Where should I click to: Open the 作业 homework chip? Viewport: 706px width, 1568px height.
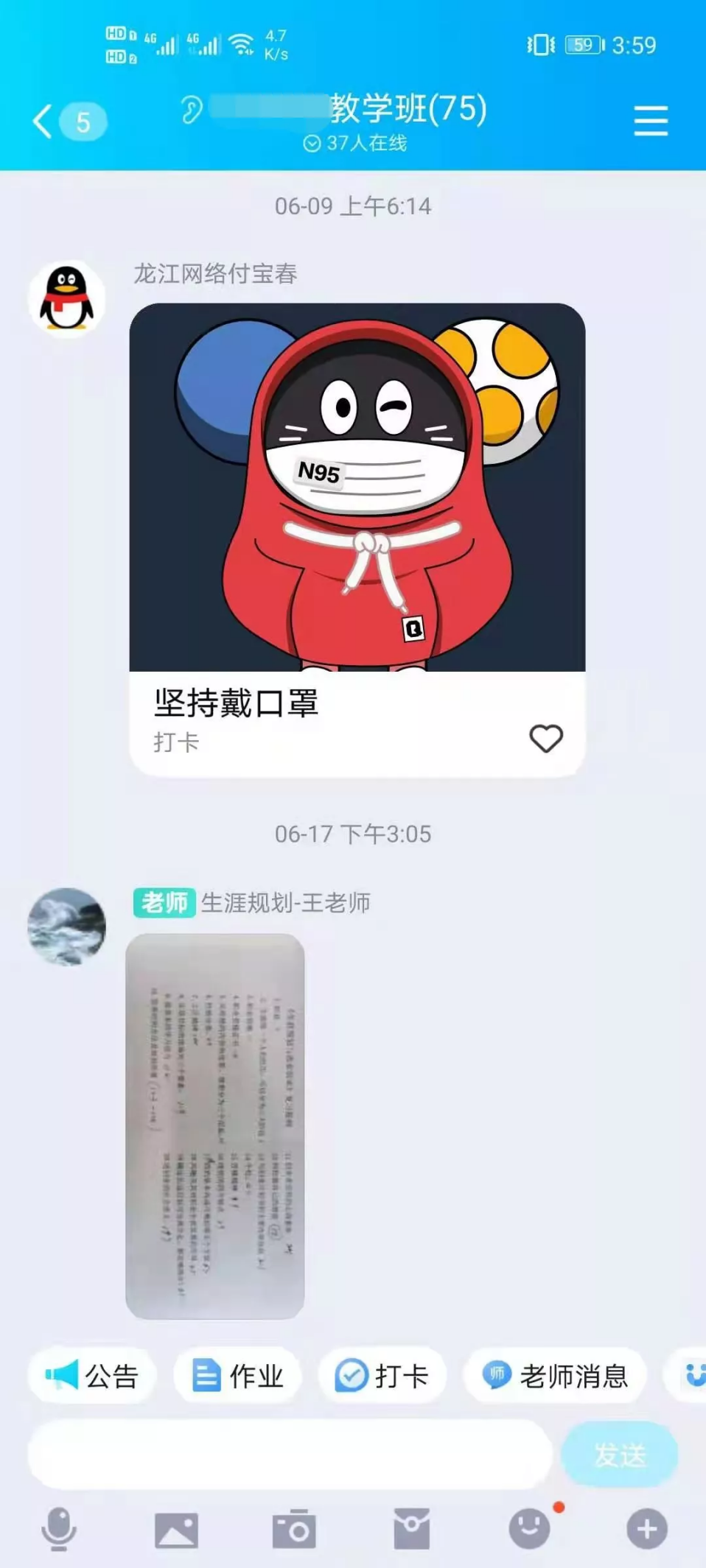click(x=237, y=1375)
